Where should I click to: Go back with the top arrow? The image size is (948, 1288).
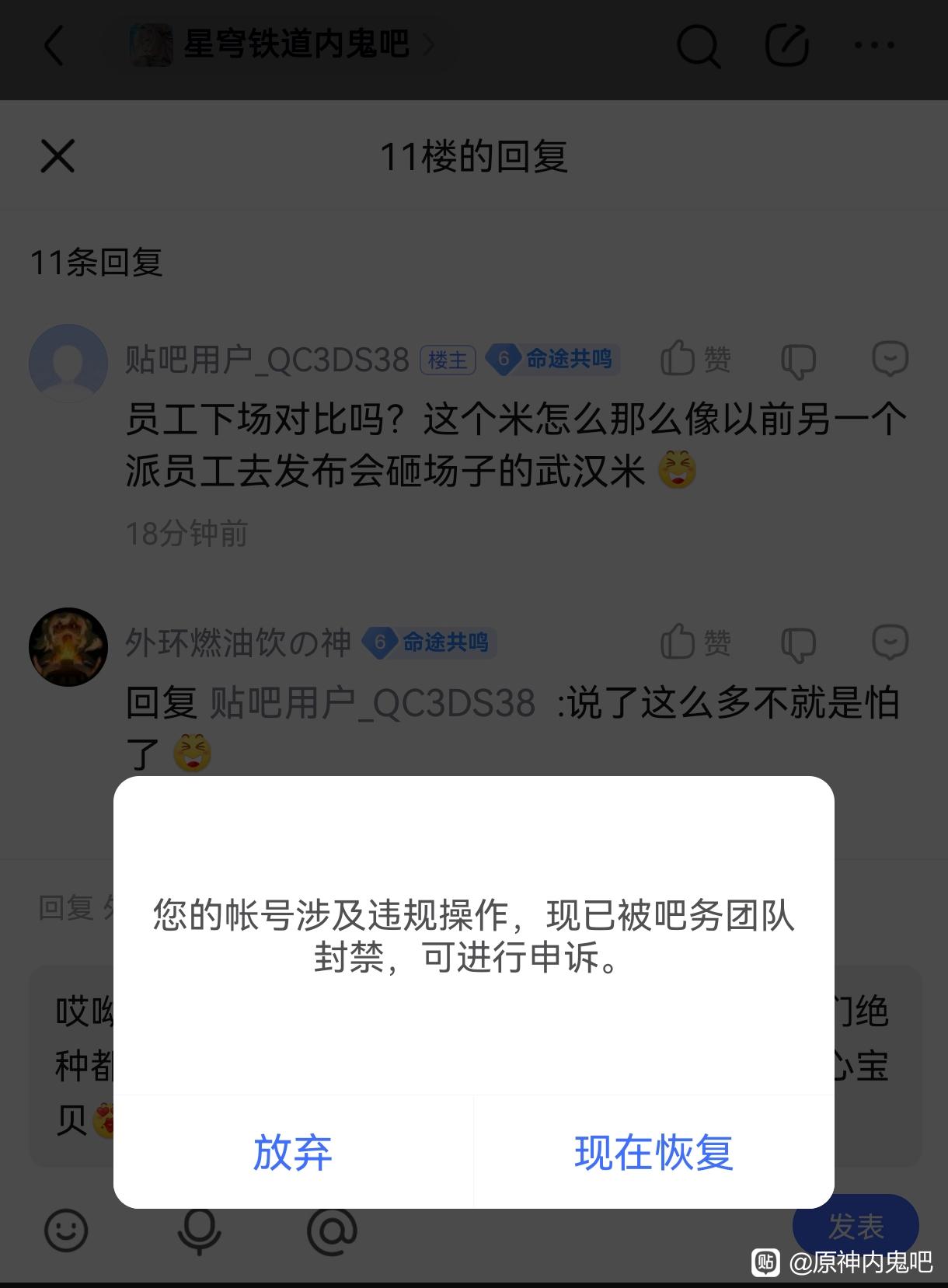tap(53, 46)
